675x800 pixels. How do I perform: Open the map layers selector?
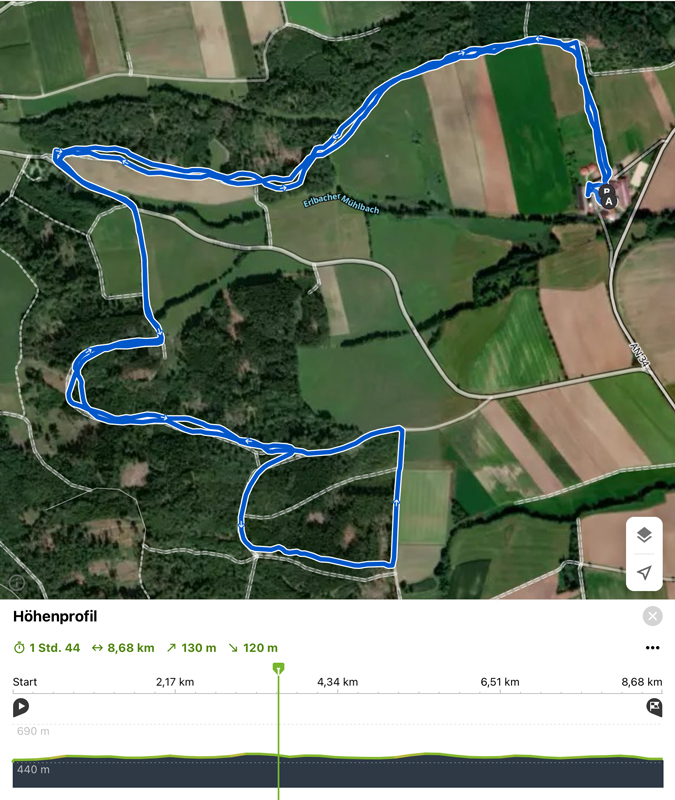tap(644, 535)
